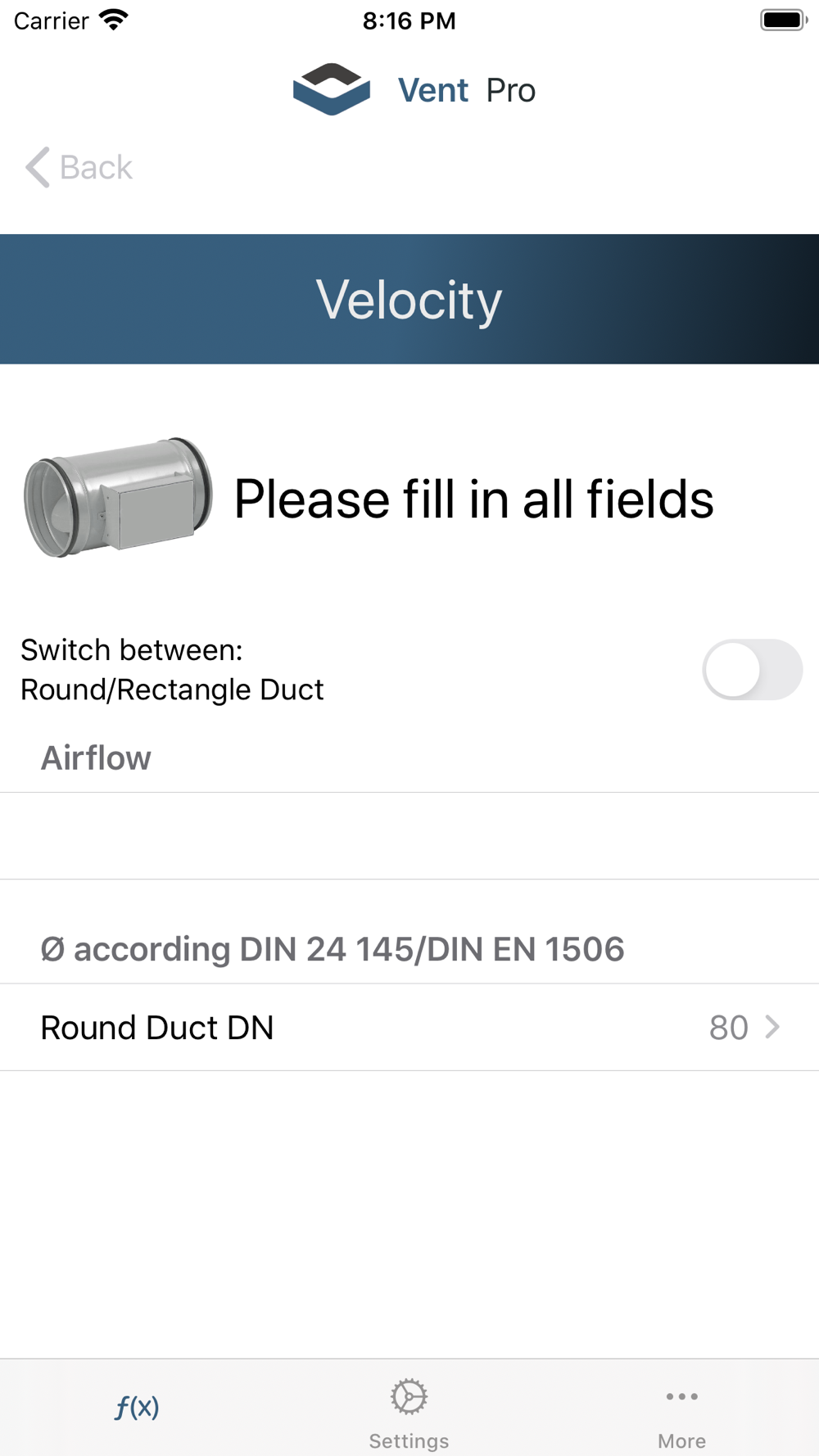
Task: Tap the empty Airflow input field
Action: point(409,836)
